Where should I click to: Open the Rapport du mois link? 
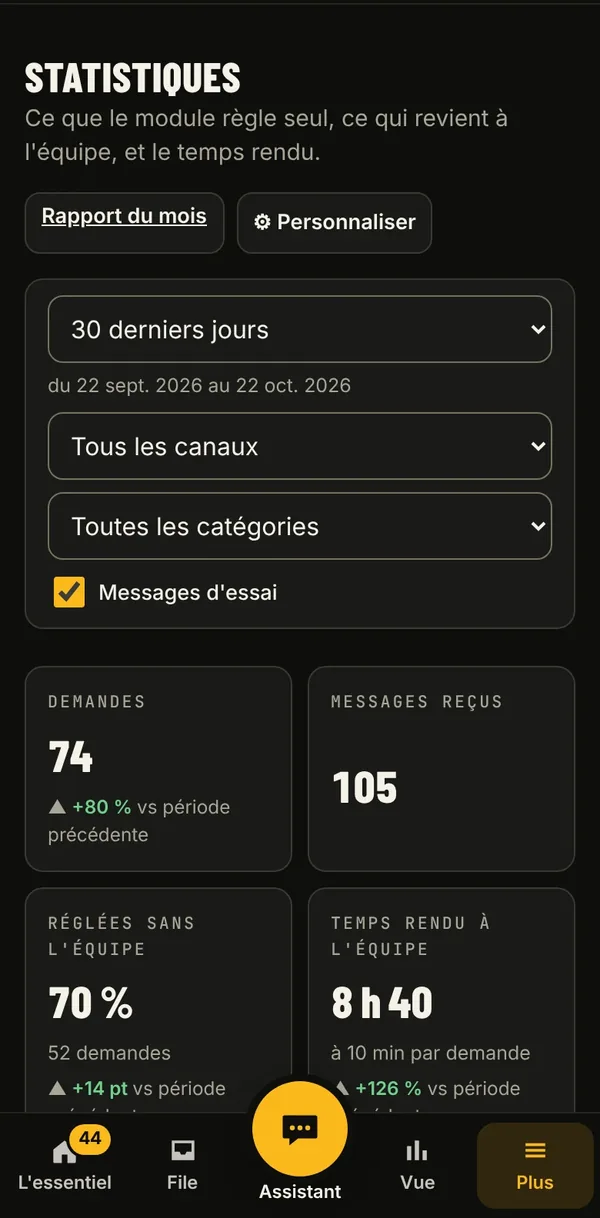pos(124,216)
